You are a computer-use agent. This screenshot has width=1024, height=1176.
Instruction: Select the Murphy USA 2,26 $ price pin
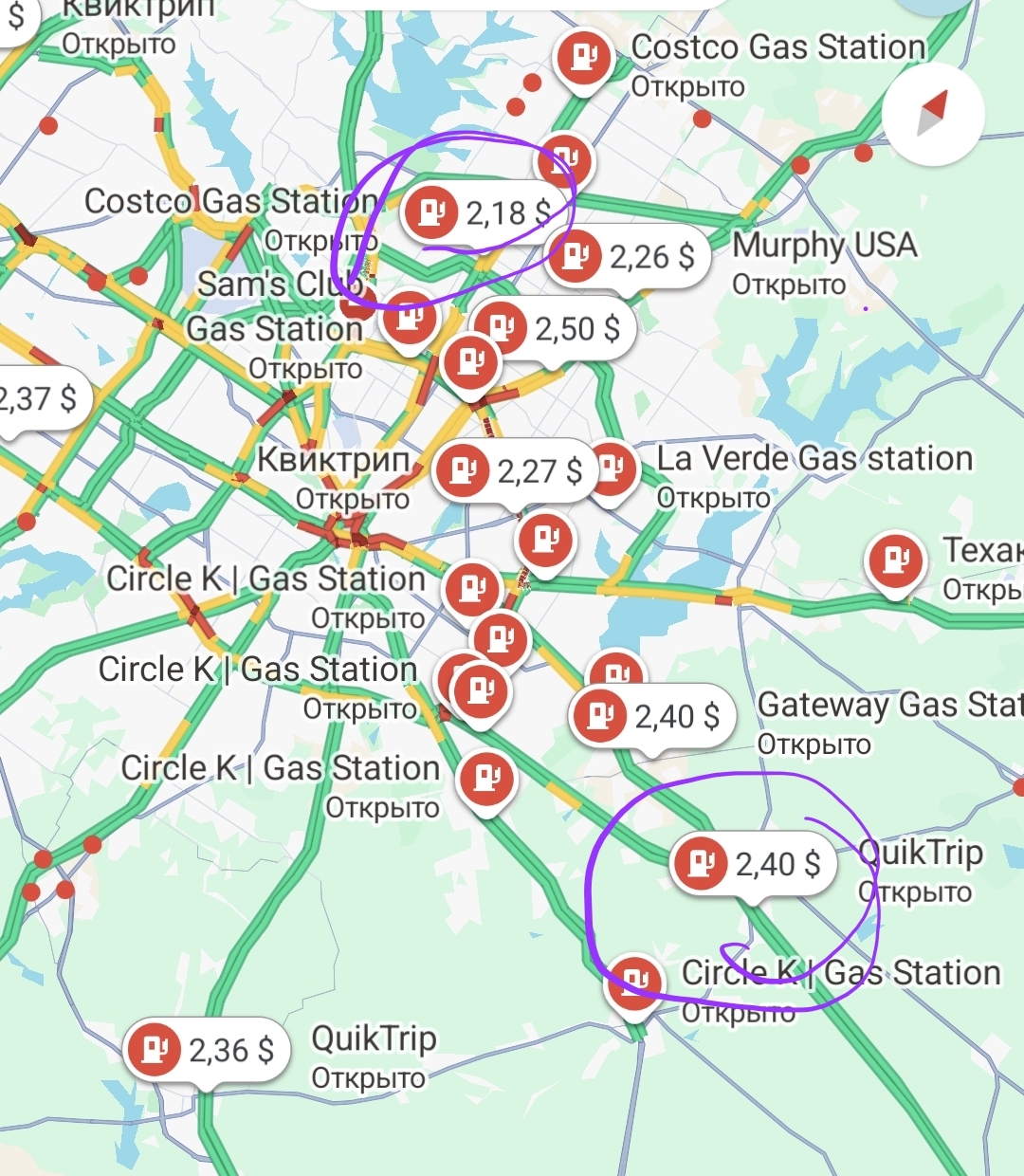630,256
